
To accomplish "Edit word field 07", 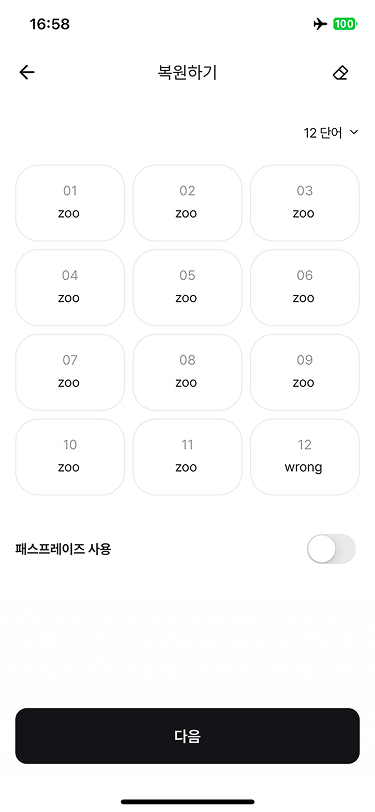I will click(x=70, y=372).
